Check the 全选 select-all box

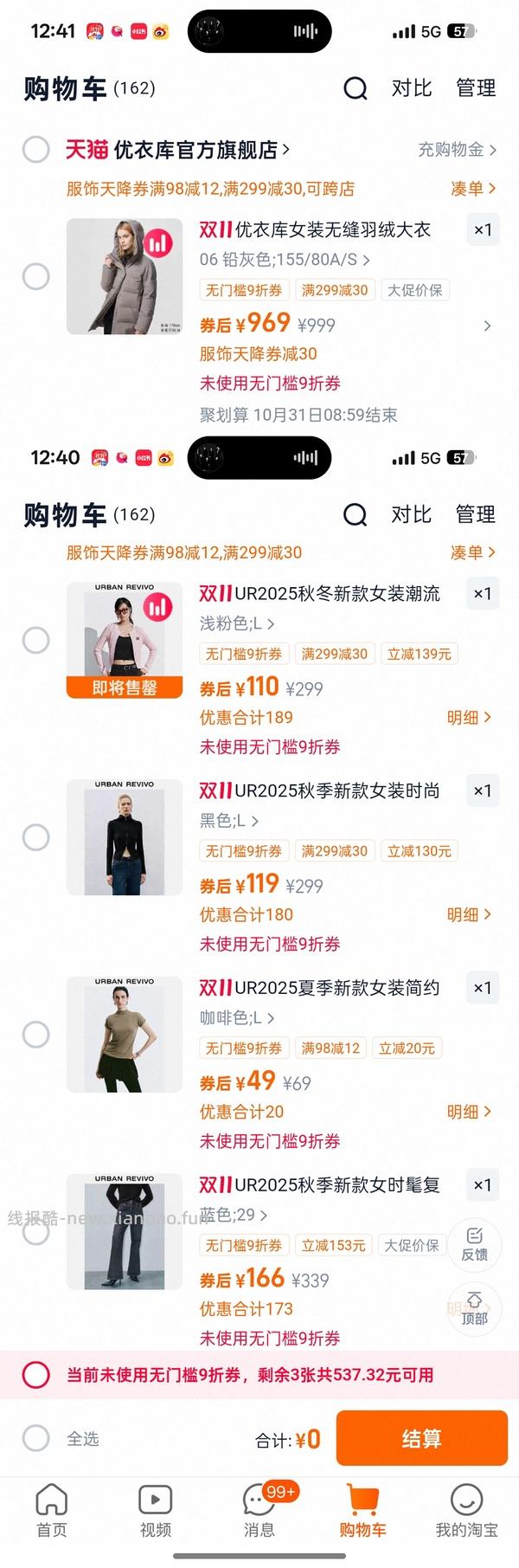click(x=36, y=1438)
